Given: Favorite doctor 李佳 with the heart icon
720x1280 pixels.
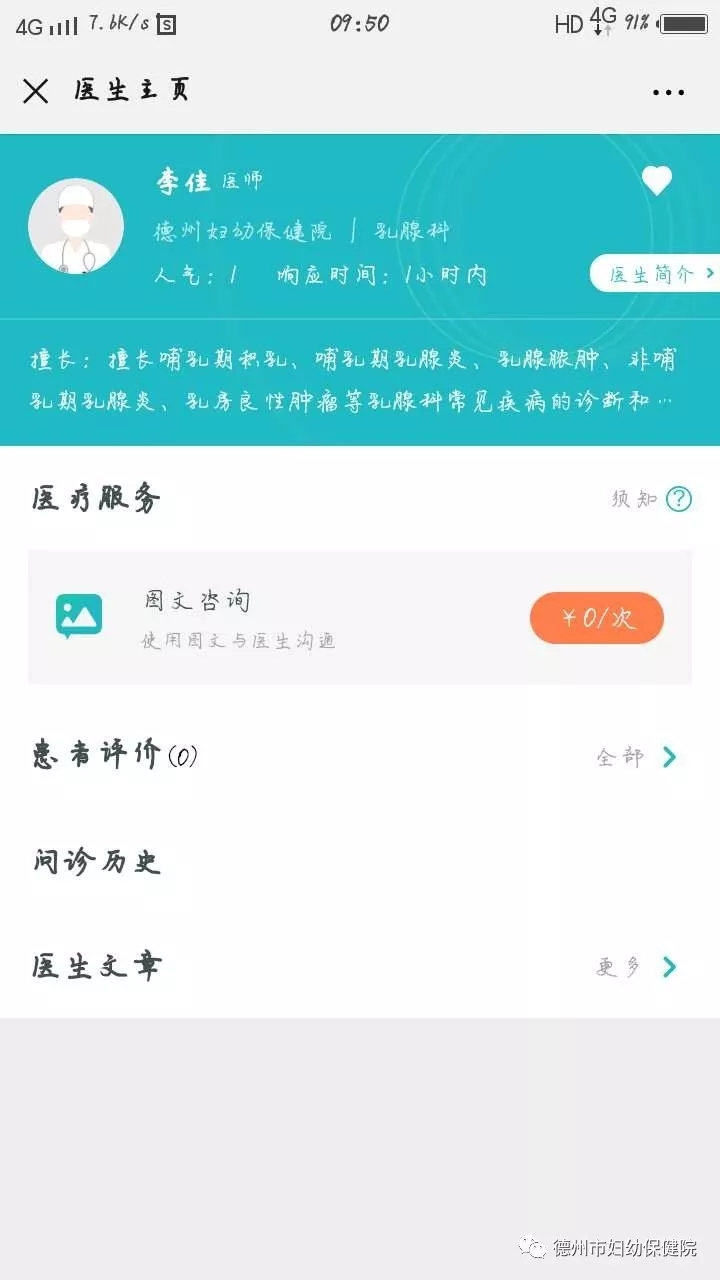Looking at the screenshot, I should click(657, 181).
